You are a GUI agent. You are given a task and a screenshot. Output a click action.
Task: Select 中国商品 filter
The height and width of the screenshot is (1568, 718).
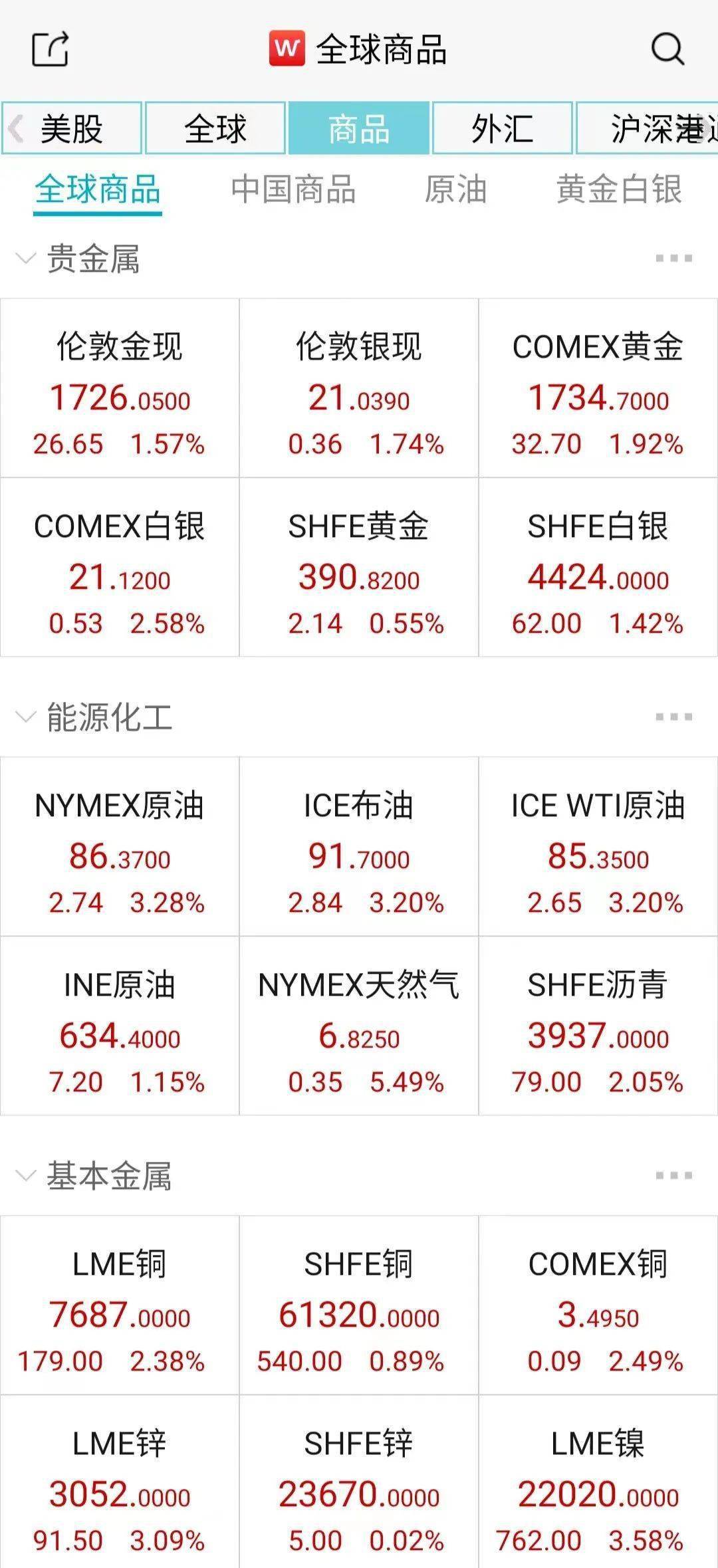[x=293, y=191]
